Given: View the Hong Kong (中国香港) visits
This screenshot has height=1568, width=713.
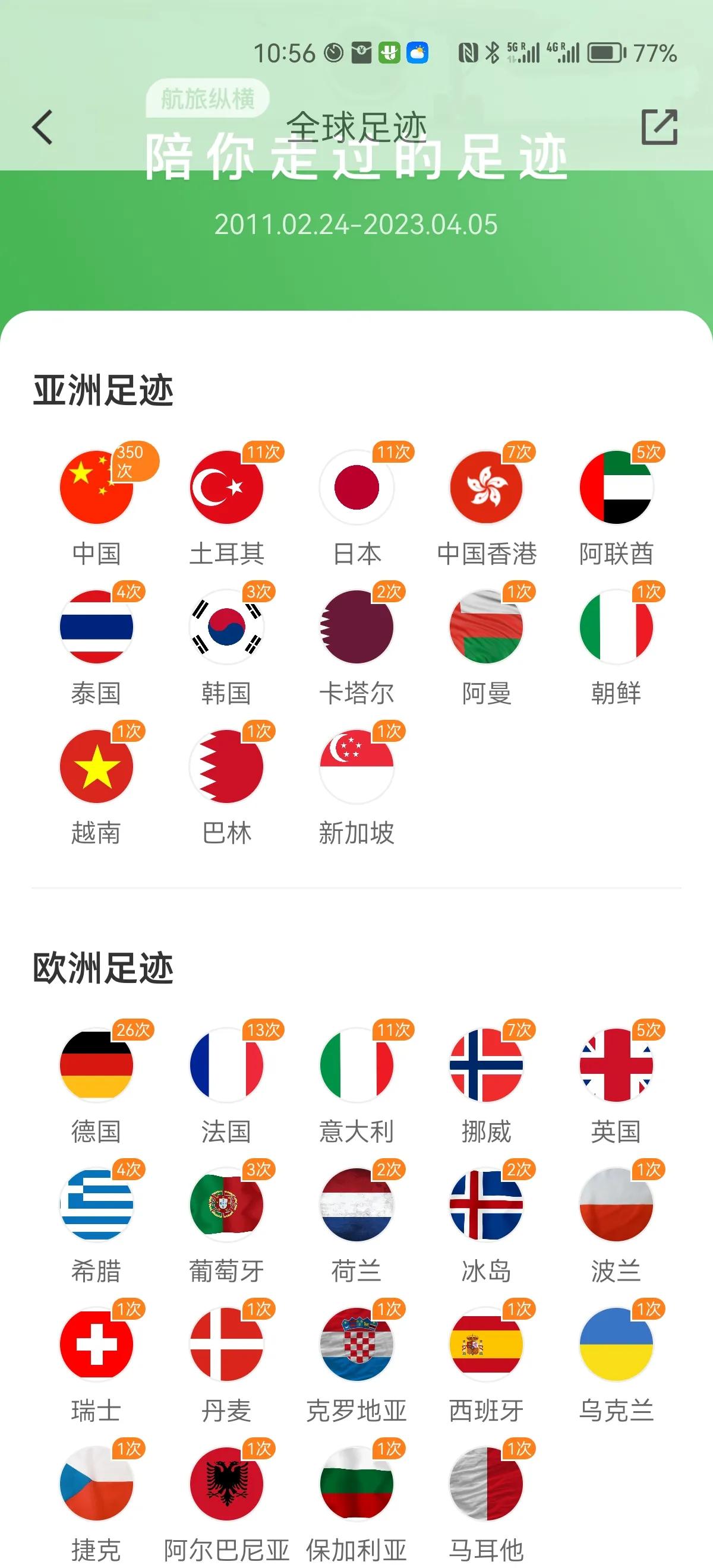Looking at the screenshot, I should pos(487,488).
